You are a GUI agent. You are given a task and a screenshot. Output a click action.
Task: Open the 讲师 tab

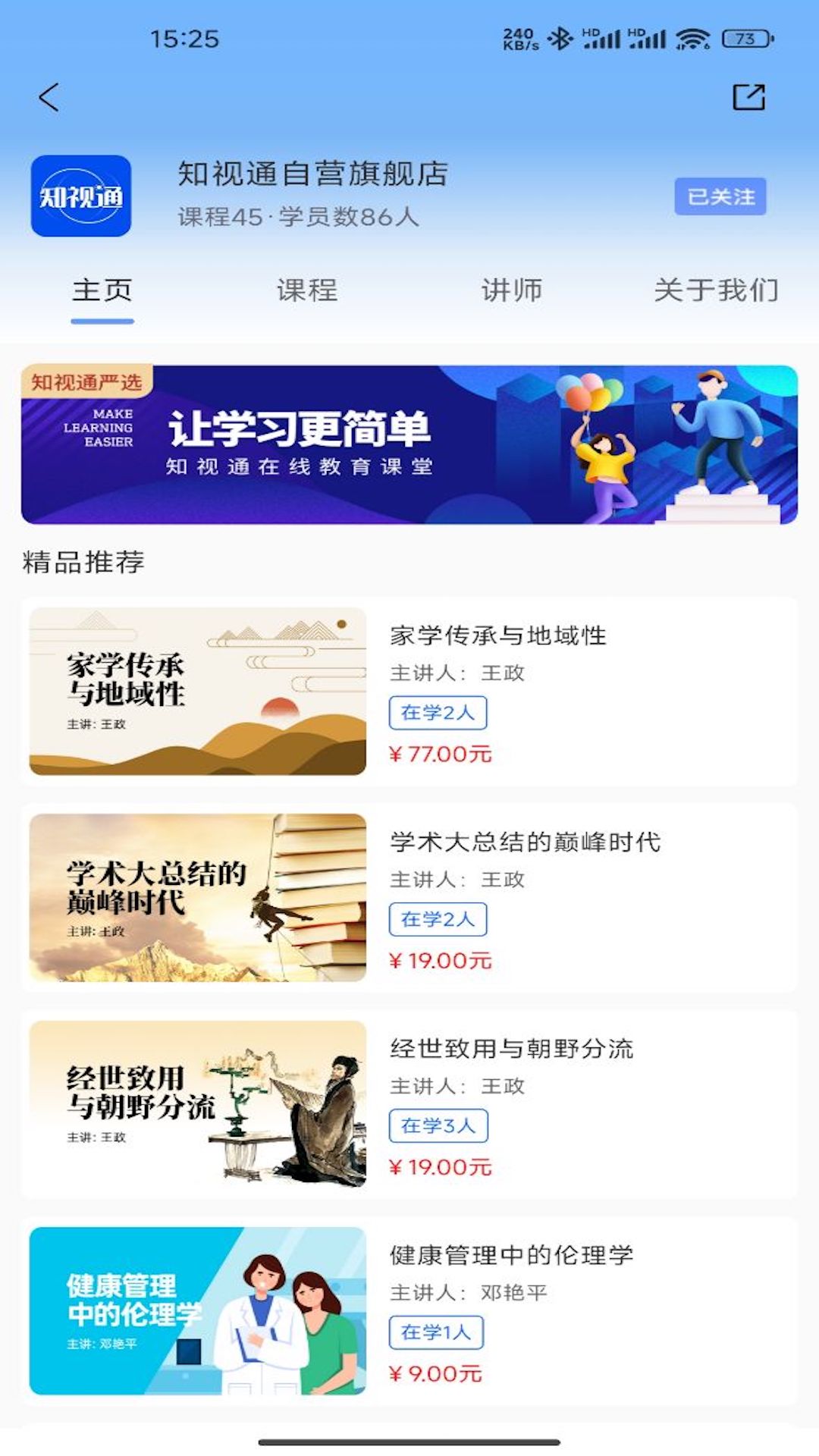click(510, 290)
